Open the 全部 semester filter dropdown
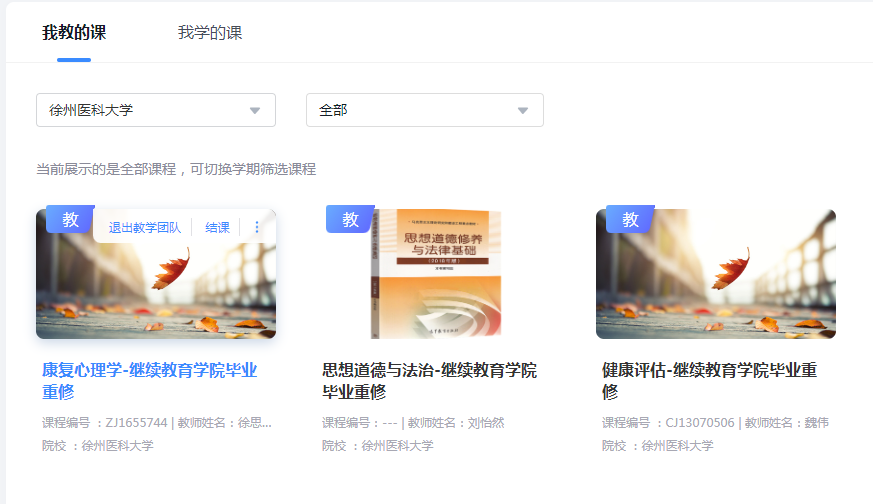The height and width of the screenshot is (504, 873). click(x=424, y=110)
